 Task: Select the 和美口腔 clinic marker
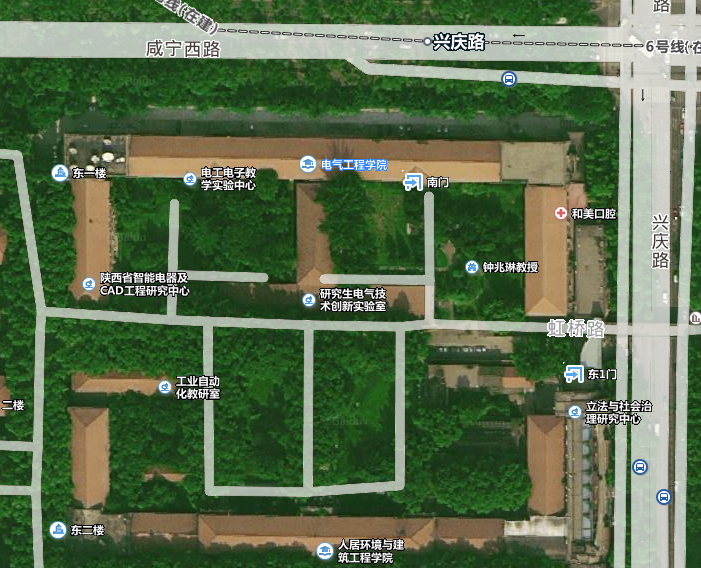point(561,213)
